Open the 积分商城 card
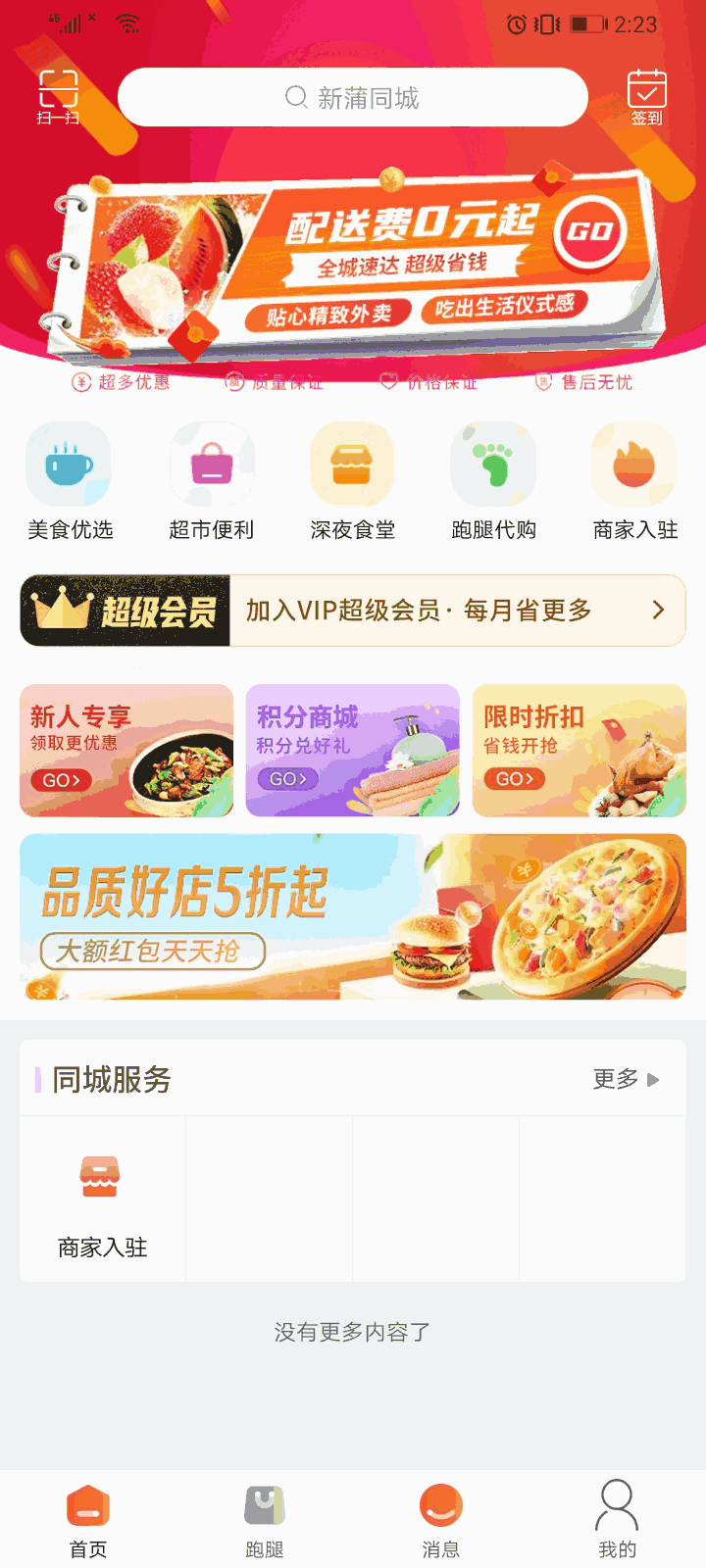706x1568 pixels. pos(352,751)
